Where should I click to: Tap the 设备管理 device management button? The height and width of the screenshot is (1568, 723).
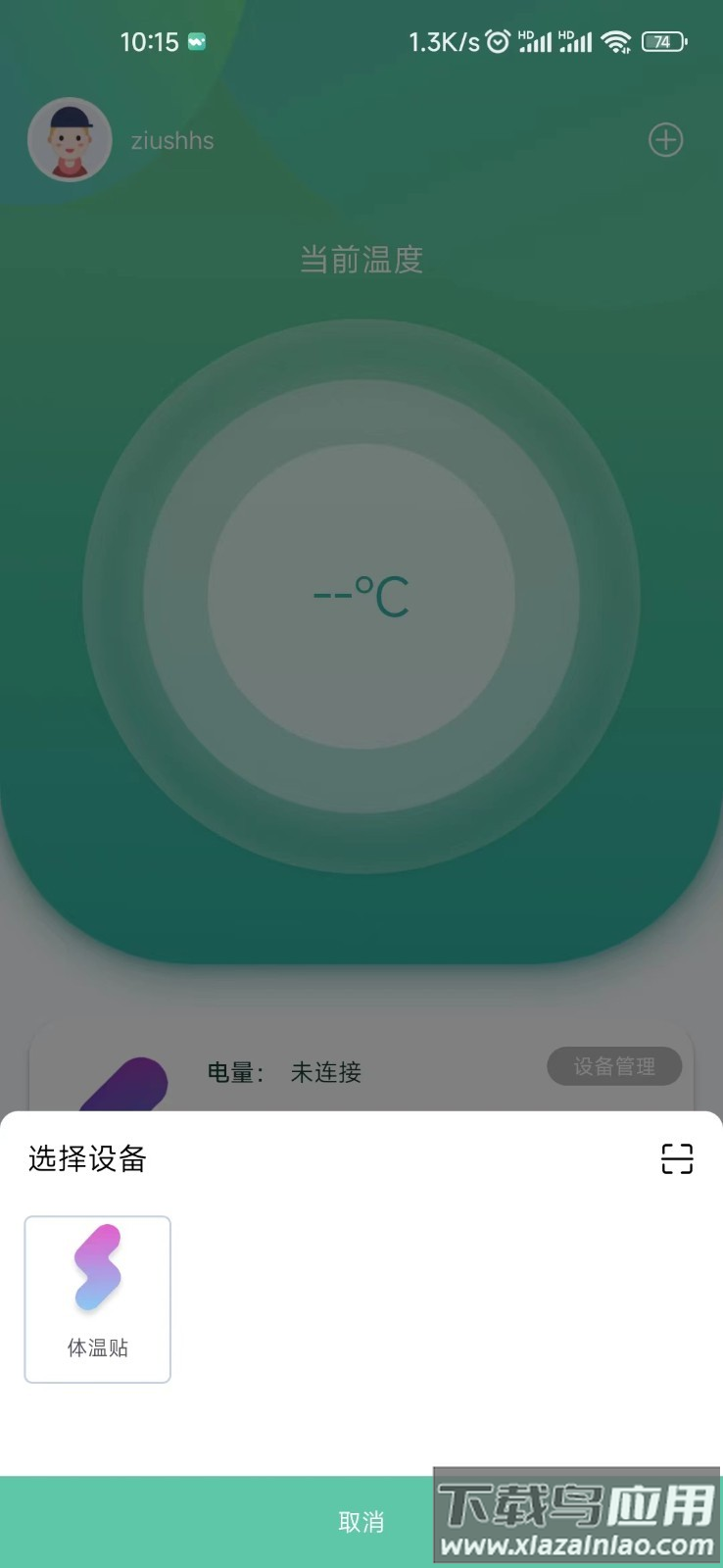[x=614, y=1067]
